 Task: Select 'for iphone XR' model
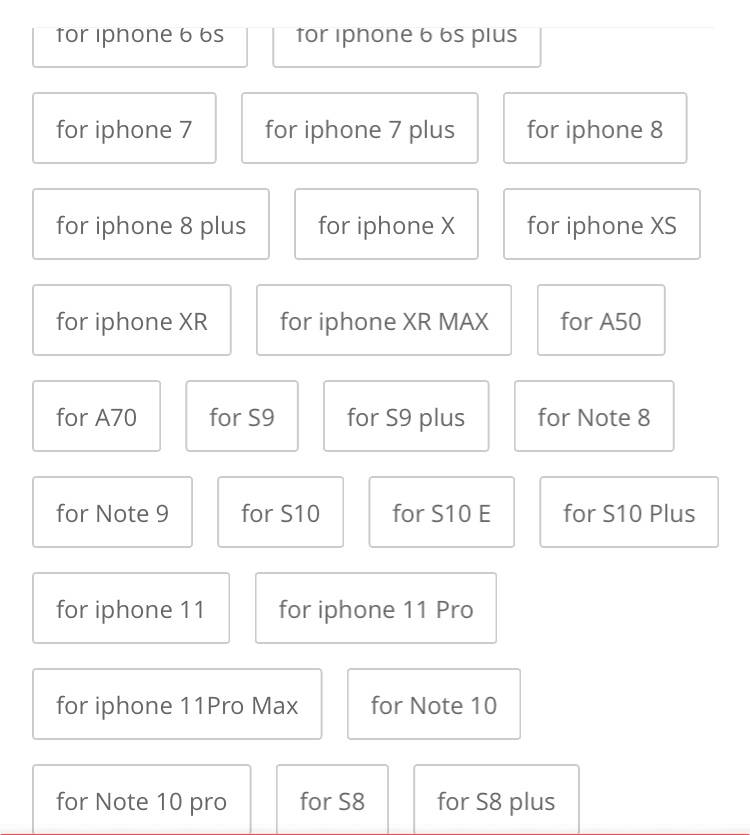[131, 321]
